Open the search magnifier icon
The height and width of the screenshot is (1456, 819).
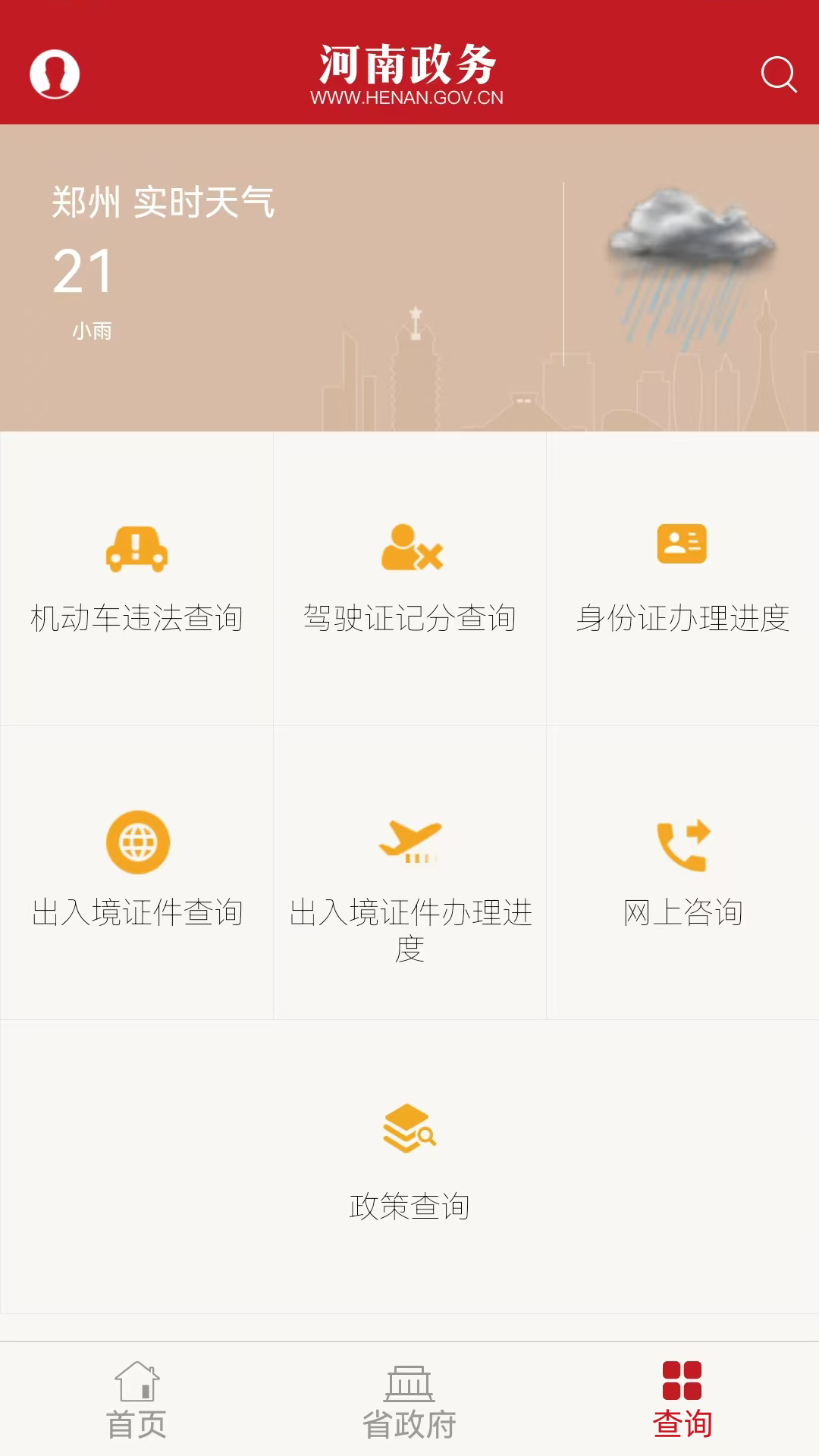[x=778, y=74]
